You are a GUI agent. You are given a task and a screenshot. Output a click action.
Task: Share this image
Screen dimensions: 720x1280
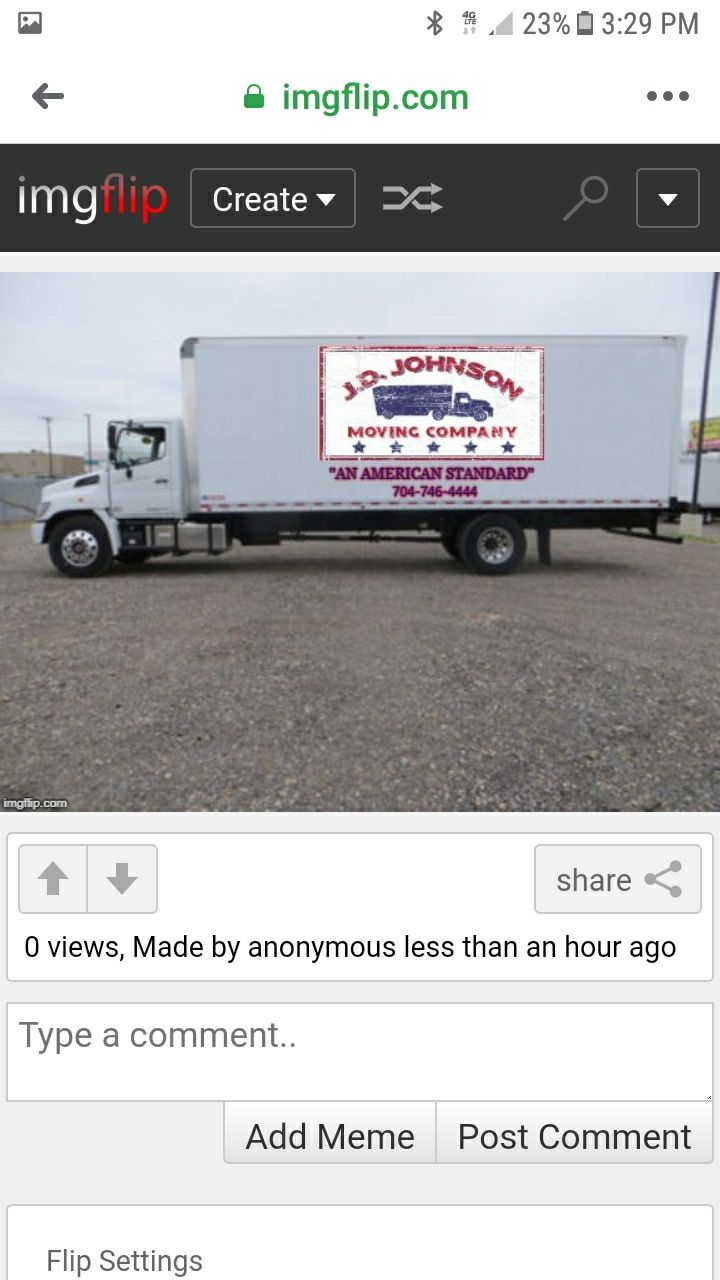(617, 879)
